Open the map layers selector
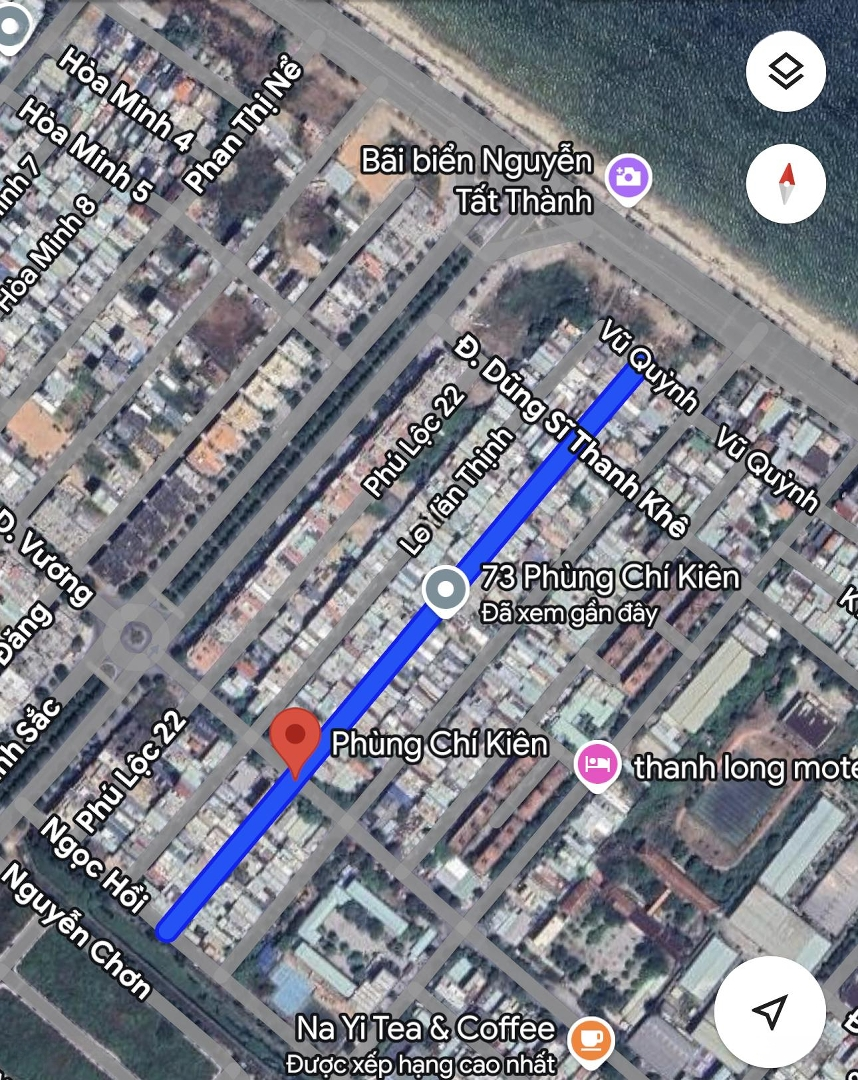Viewport: 858px width, 1080px height. (x=786, y=72)
